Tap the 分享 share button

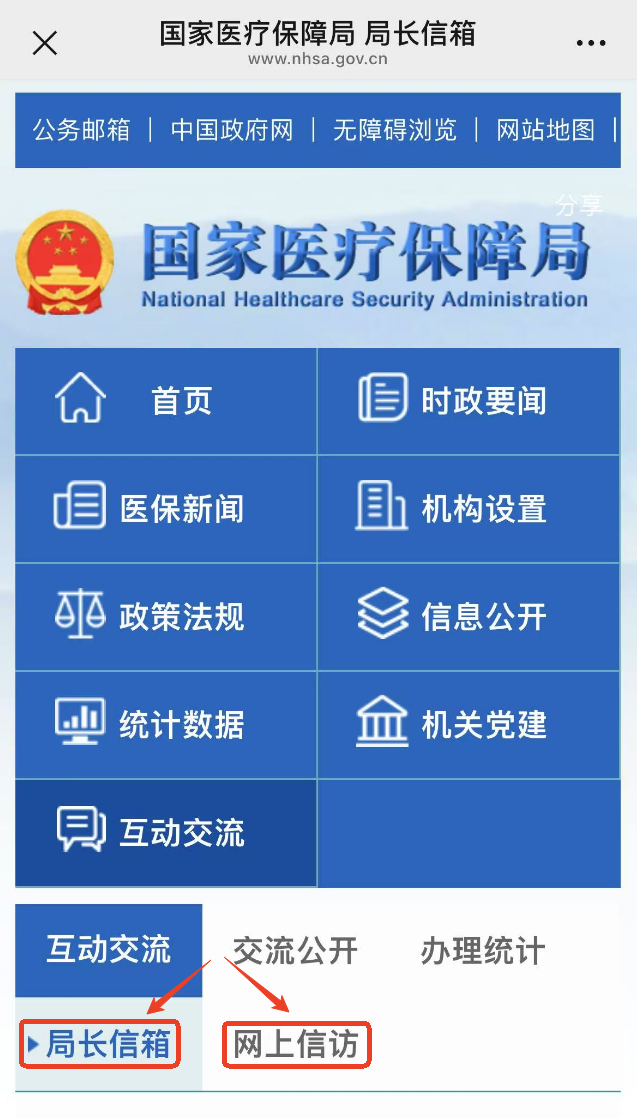tap(579, 206)
